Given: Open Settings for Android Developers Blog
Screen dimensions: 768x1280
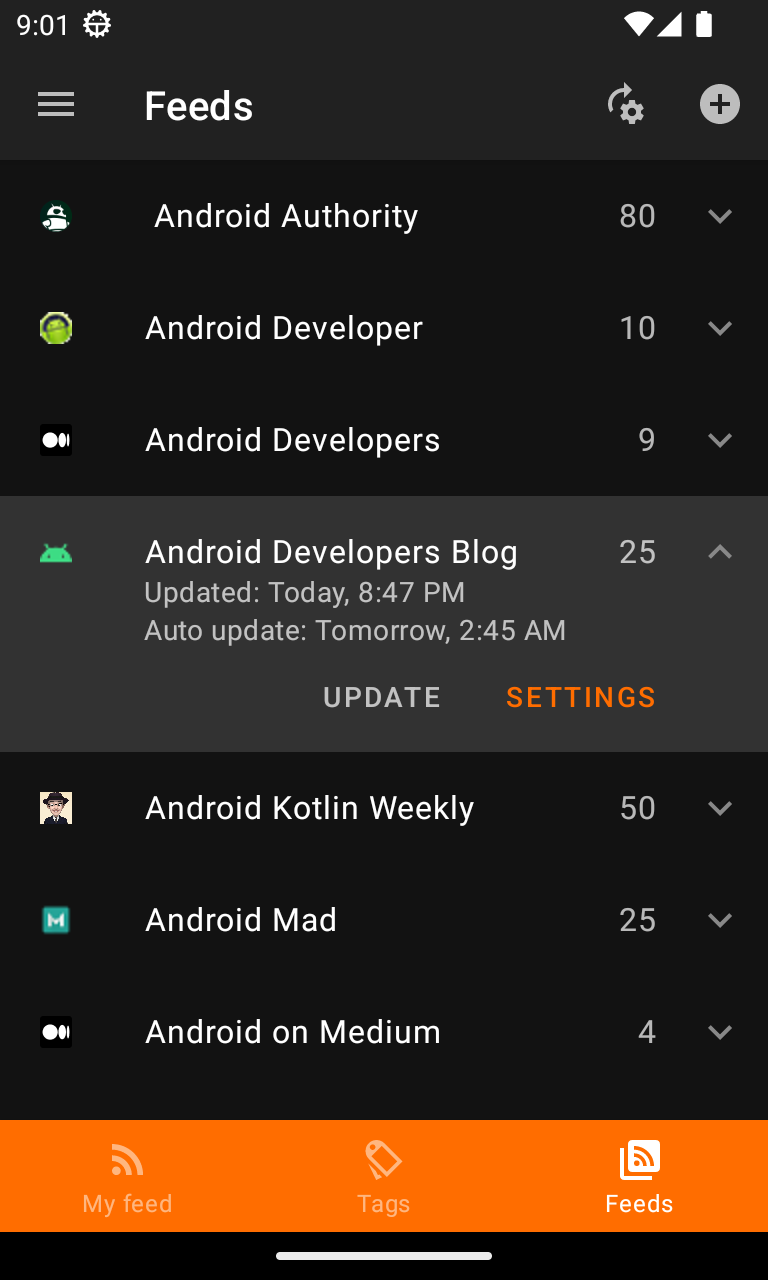Looking at the screenshot, I should 581,697.
